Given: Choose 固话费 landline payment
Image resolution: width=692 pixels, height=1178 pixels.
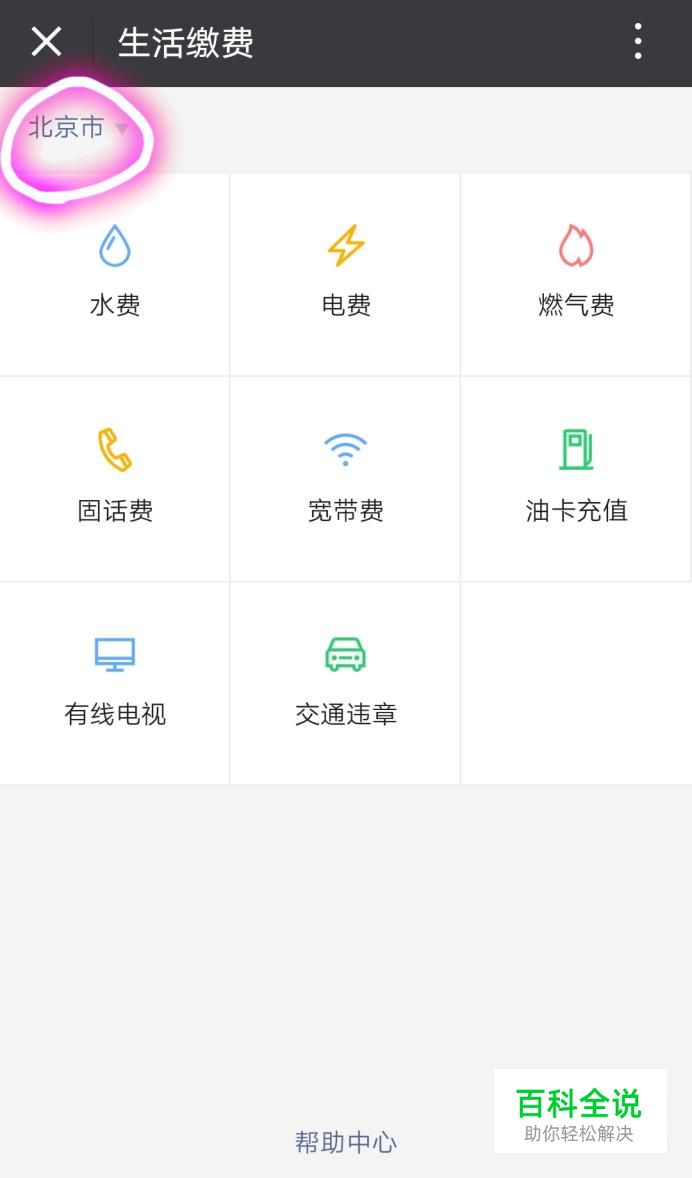Looking at the screenshot, I should click(115, 479).
